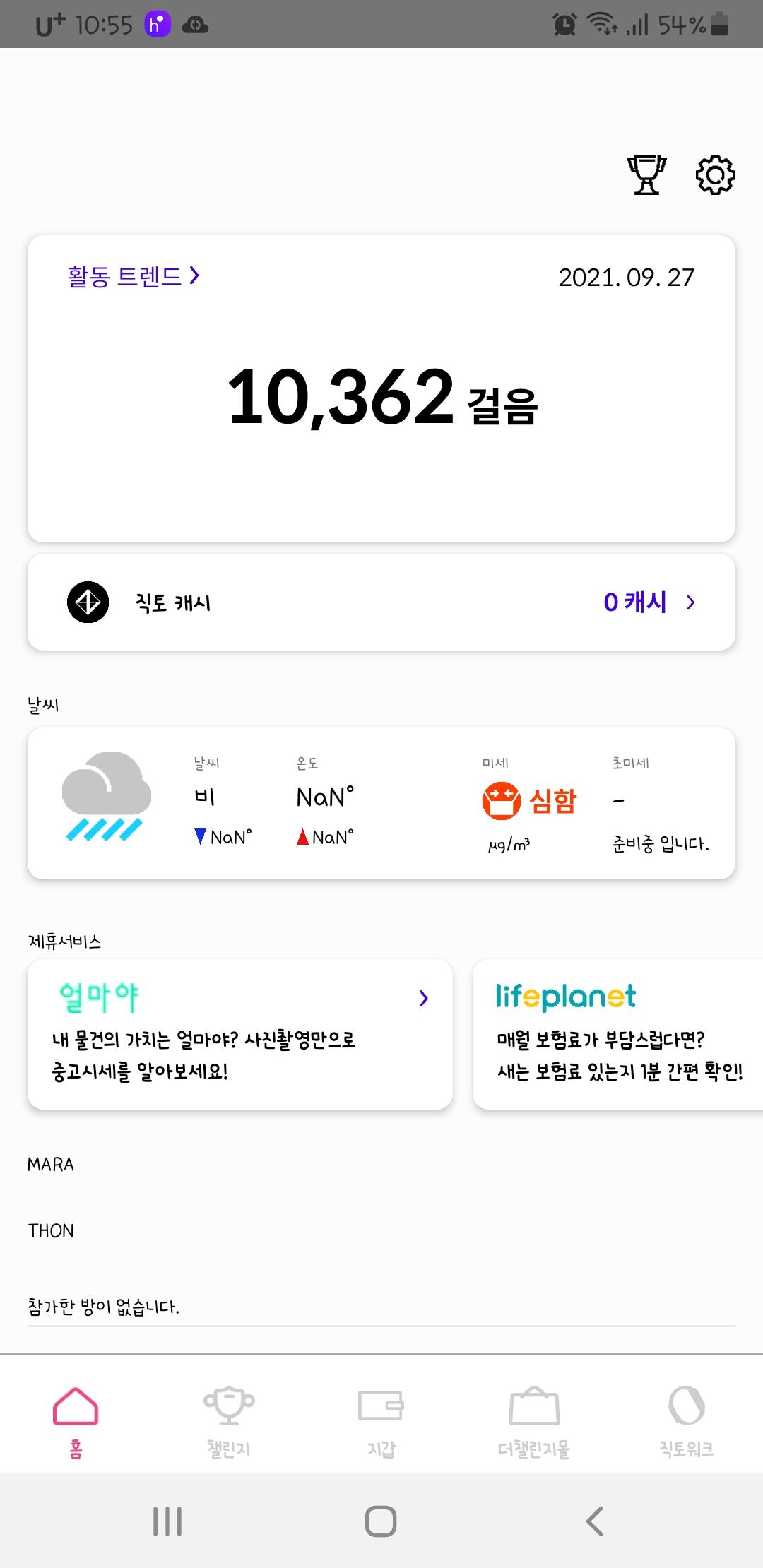Open recent apps from the navigation bar
This screenshot has height=1568, width=763.
167,1521
